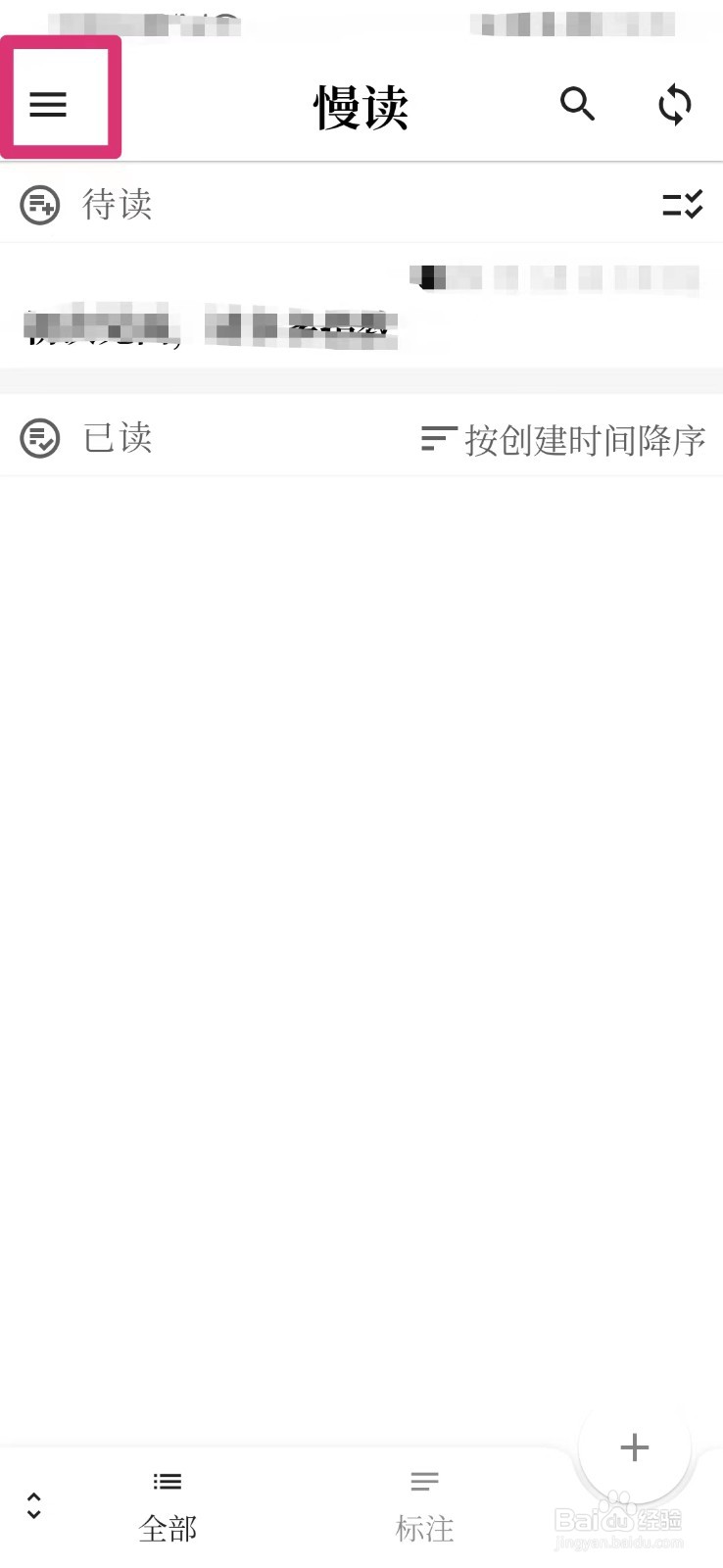Click the 待读 list icon with plus badge
The width and height of the screenshot is (723, 1568).
click(39, 205)
